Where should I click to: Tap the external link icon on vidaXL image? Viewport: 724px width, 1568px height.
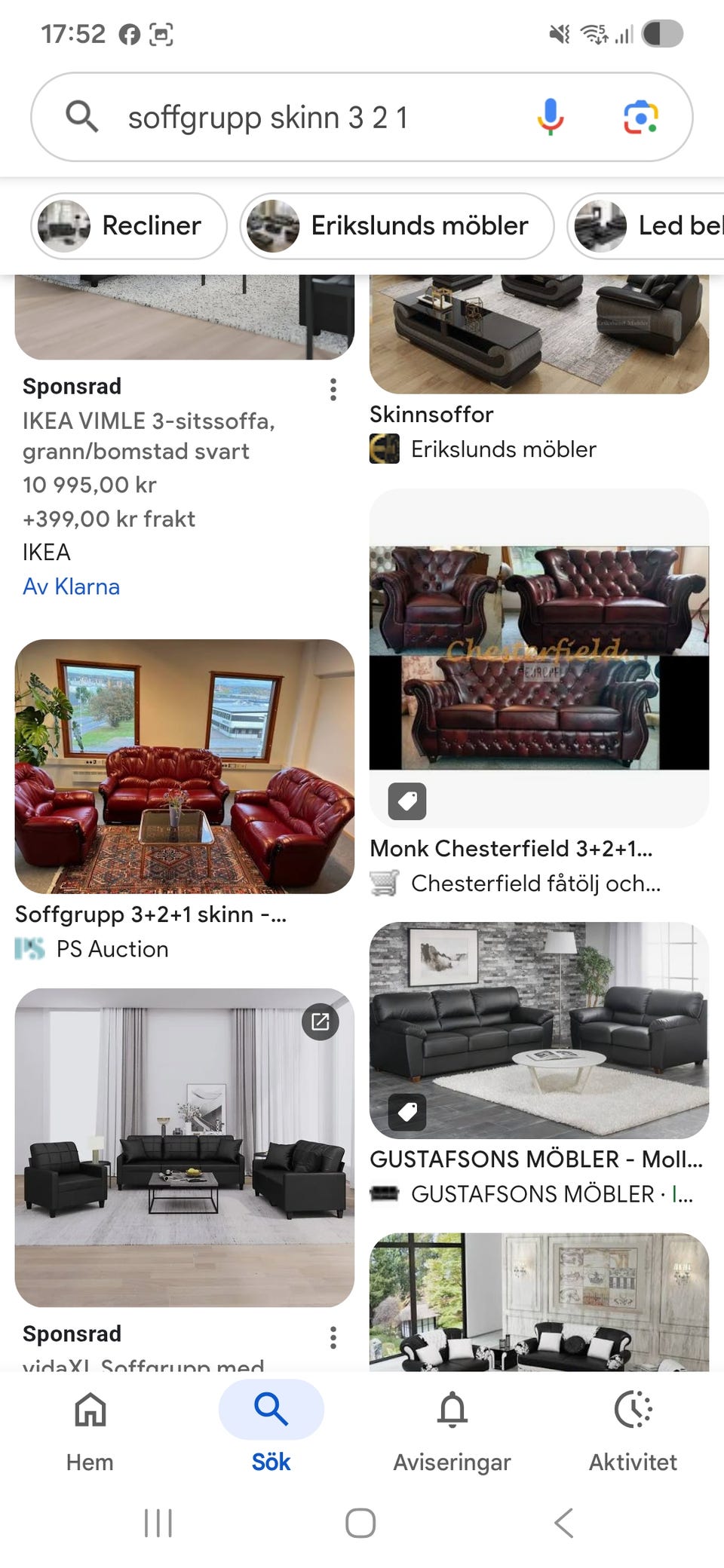[x=321, y=1022]
